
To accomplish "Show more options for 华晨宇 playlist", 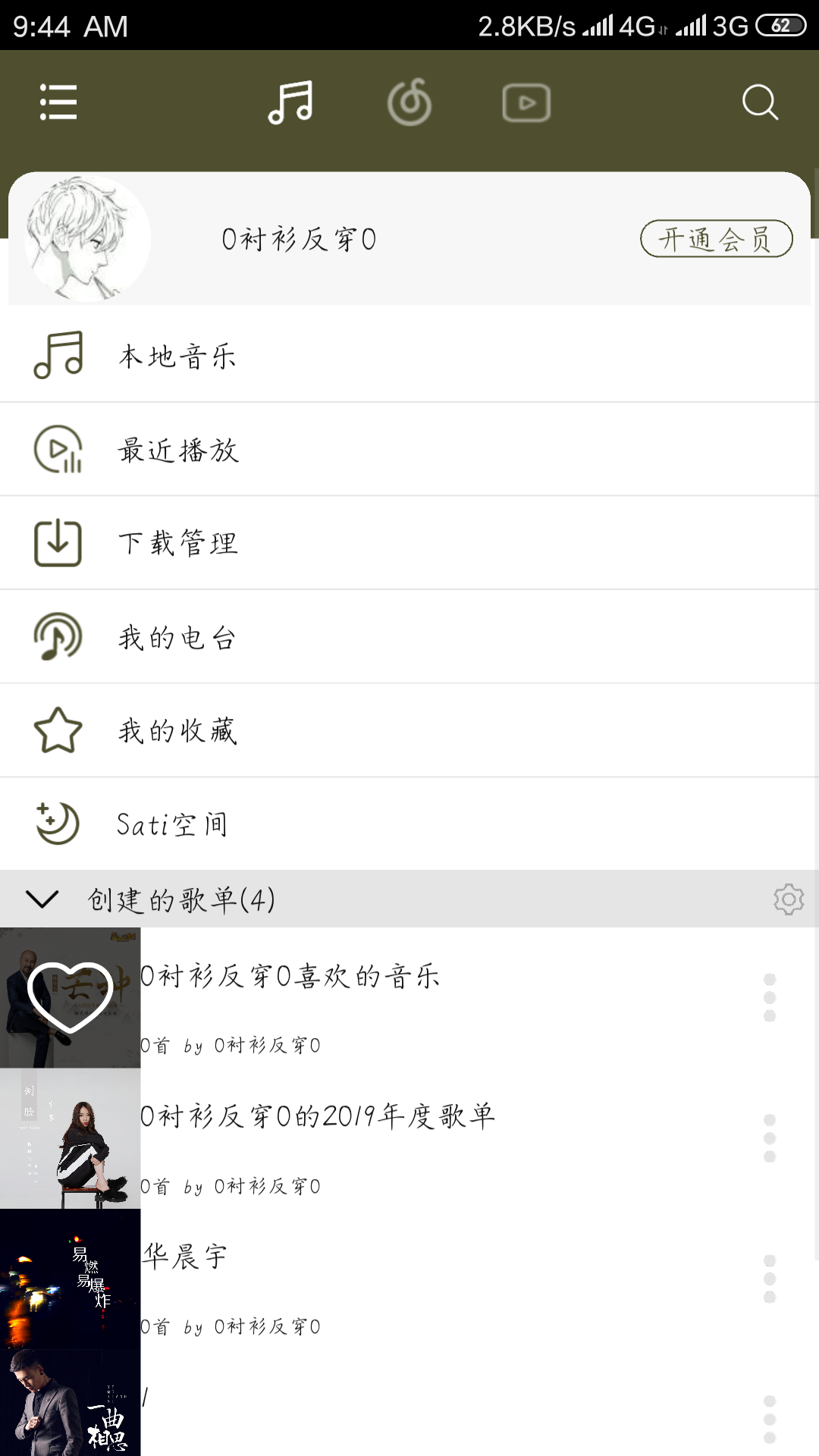I will [x=770, y=1279].
